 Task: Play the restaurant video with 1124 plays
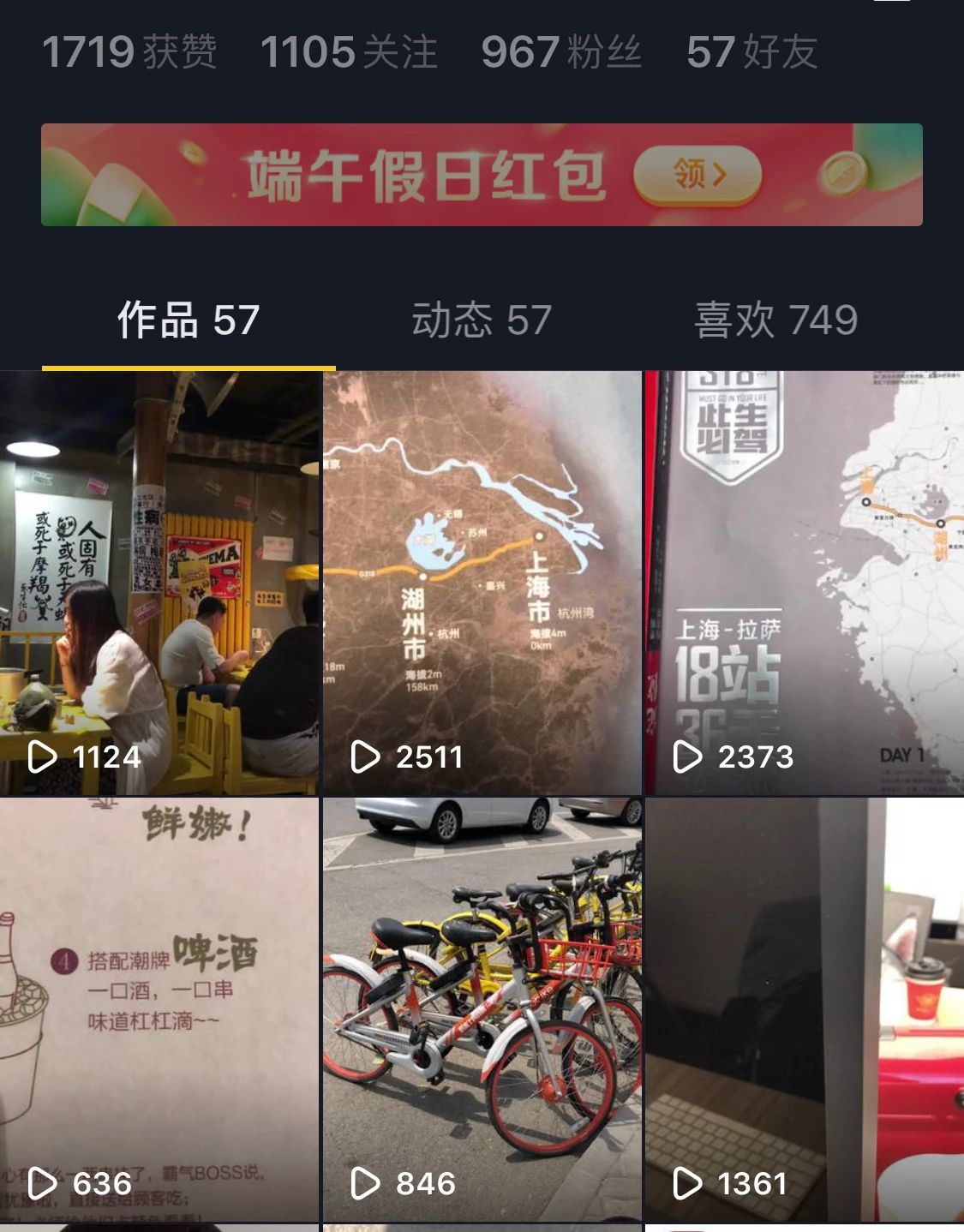(x=159, y=583)
